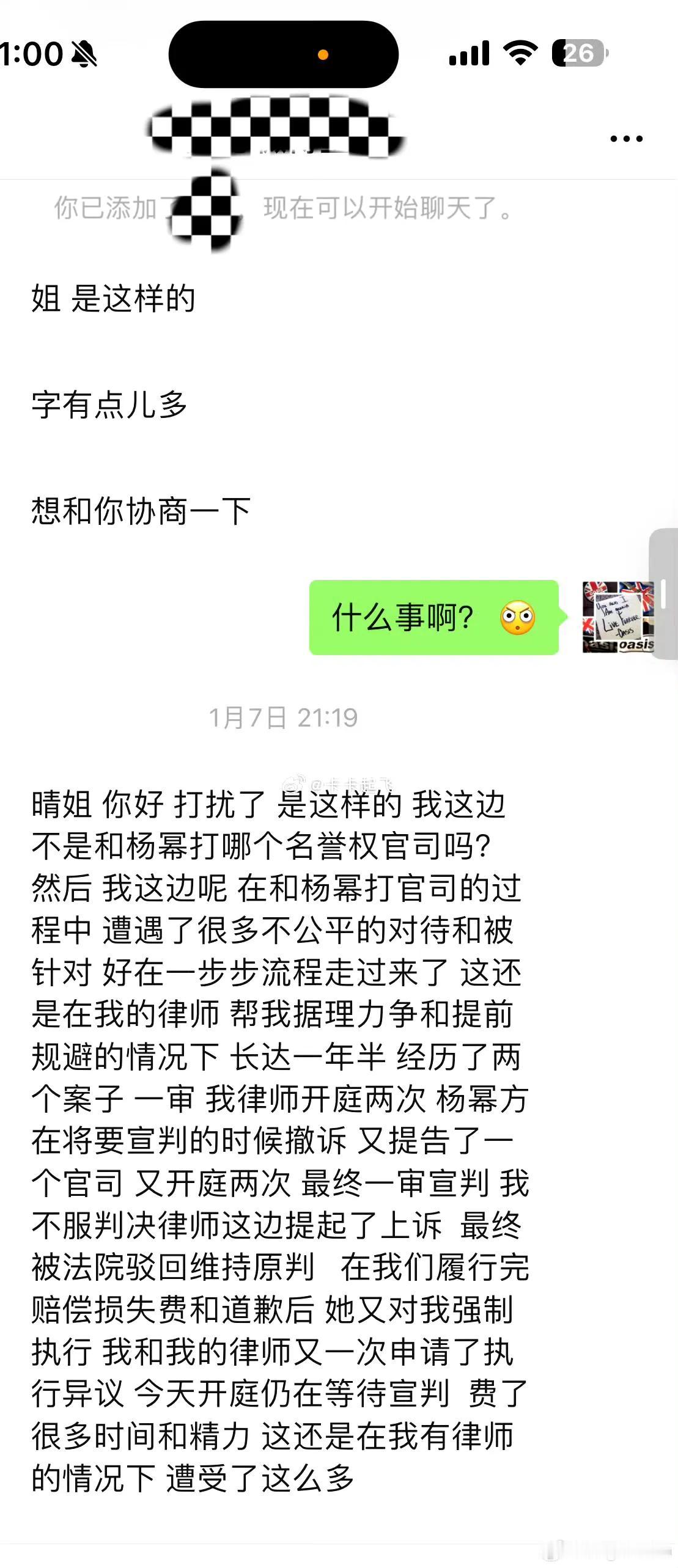Screen dimensions: 678x1568
Task: Tap the muted notifications icon in status bar
Action: point(83,53)
